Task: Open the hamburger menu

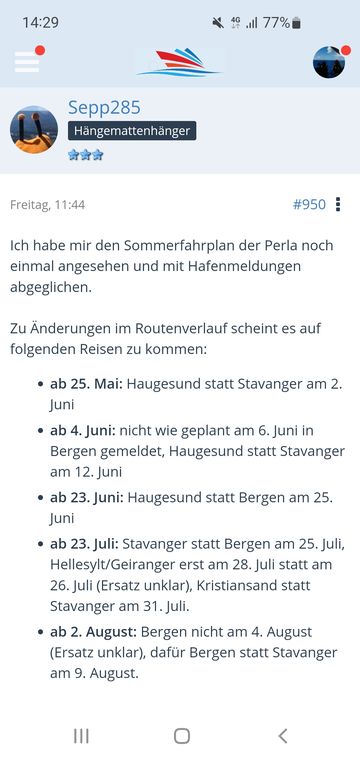Action: tap(27, 62)
